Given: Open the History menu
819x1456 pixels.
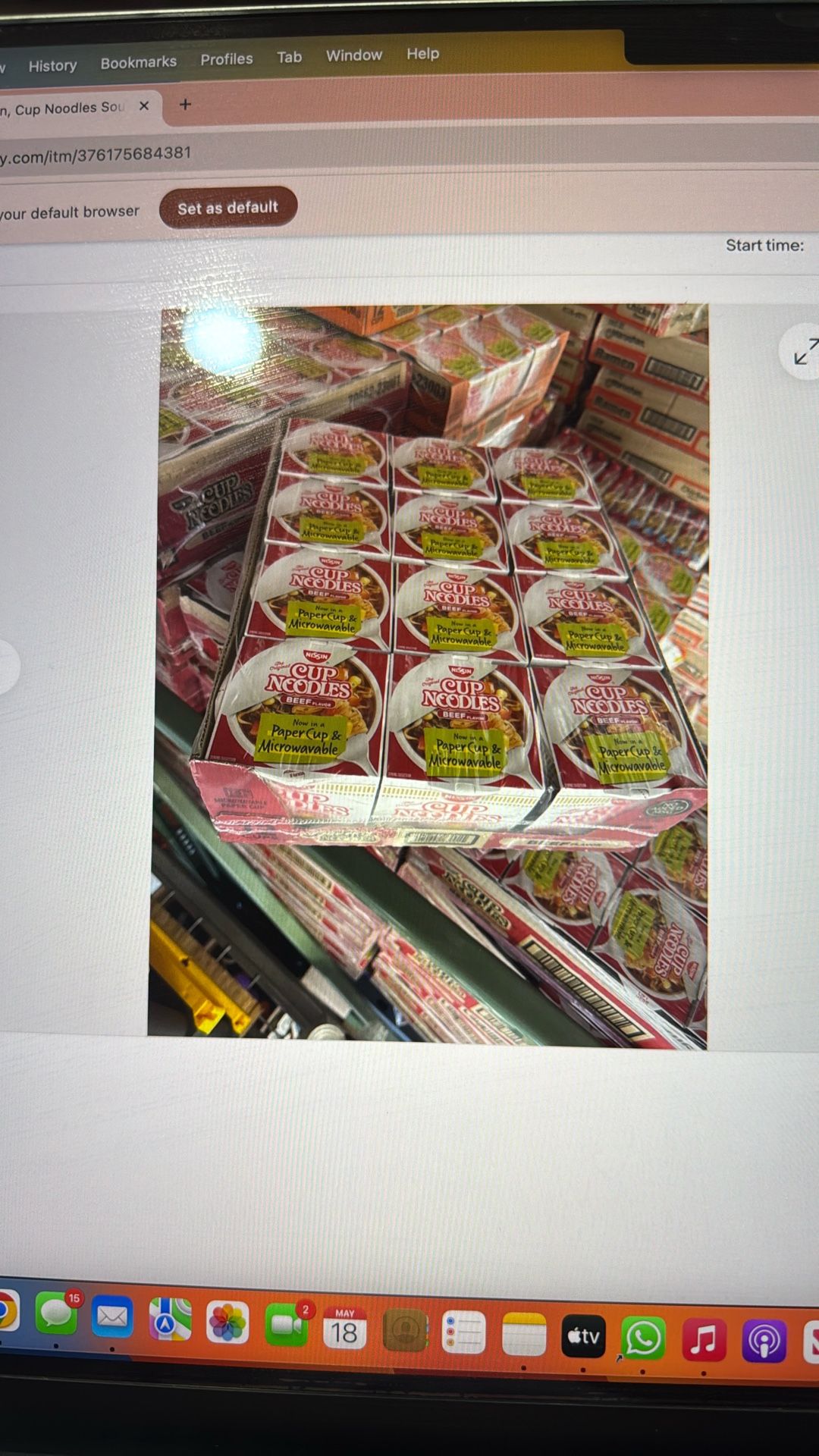Looking at the screenshot, I should pos(52,66).
